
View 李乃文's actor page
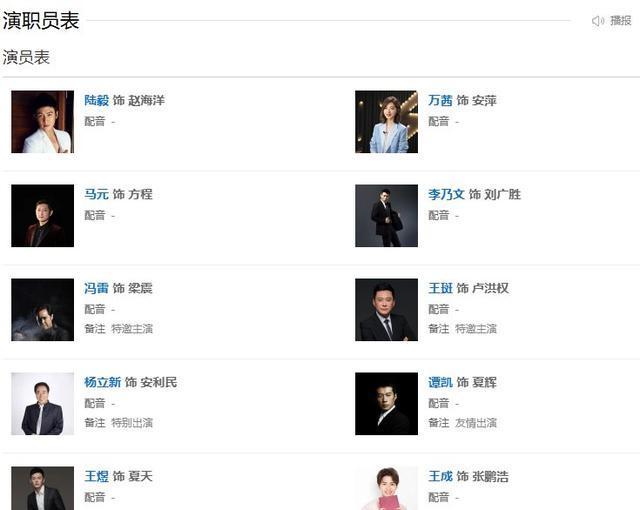click(x=446, y=194)
